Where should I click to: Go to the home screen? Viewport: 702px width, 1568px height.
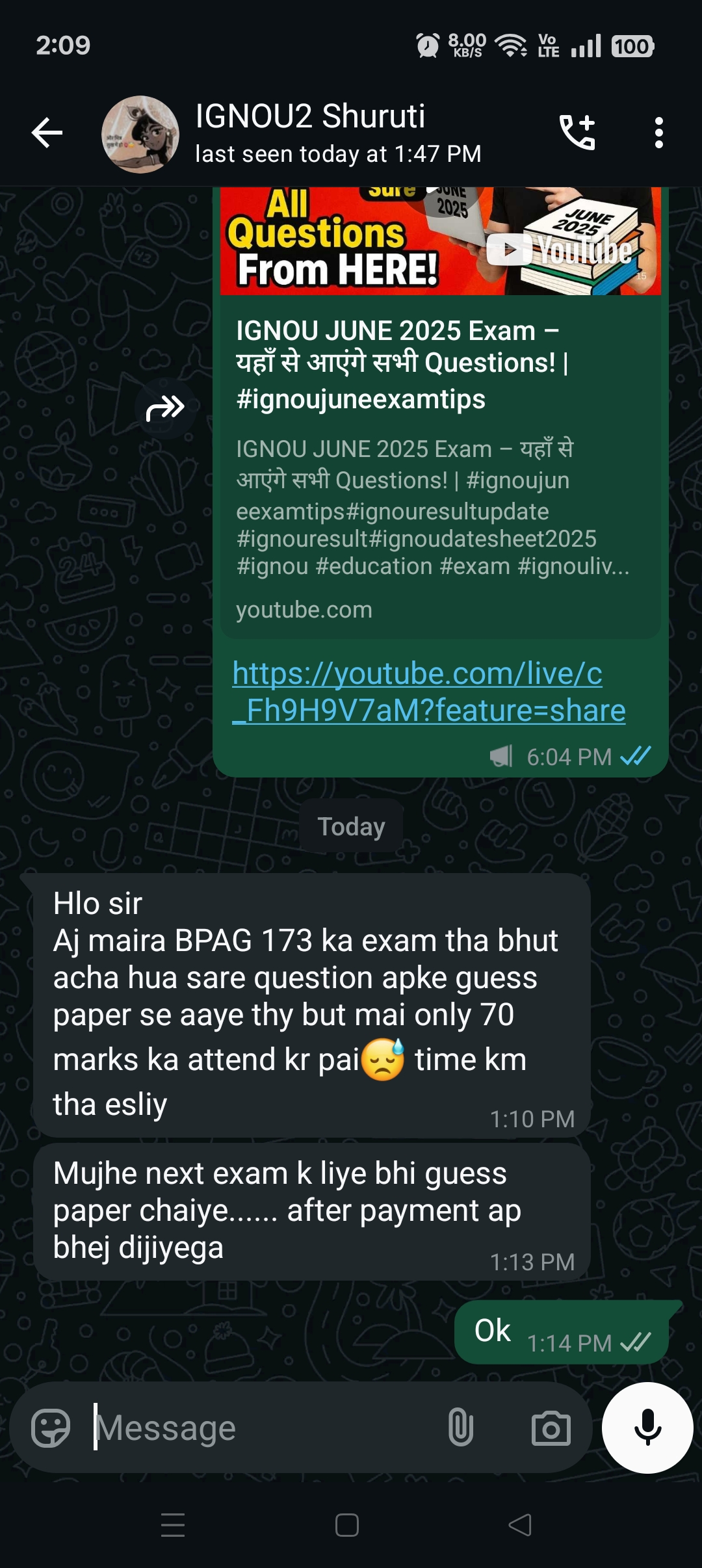tap(347, 1525)
